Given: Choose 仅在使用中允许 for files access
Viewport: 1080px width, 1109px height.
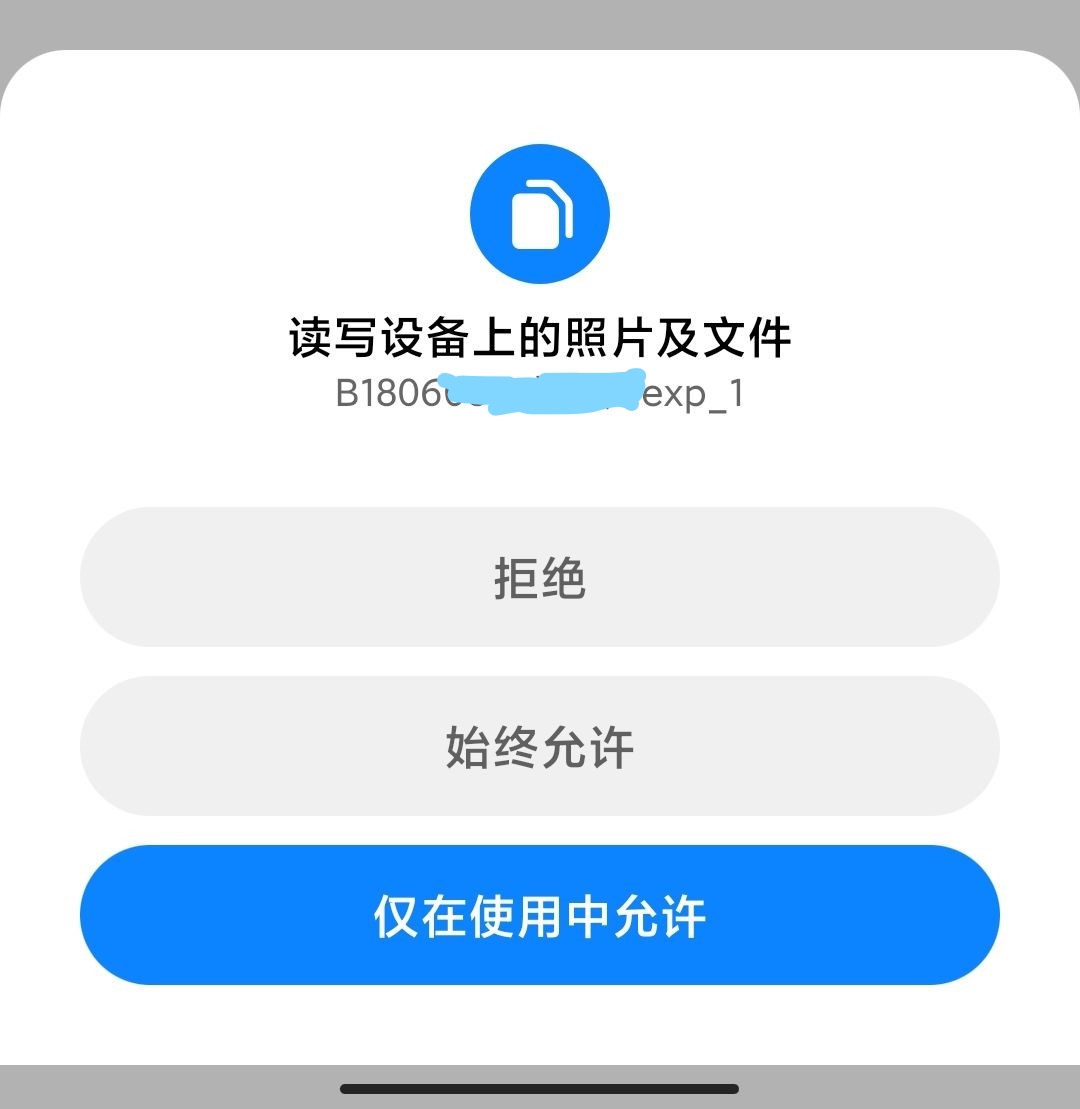Looking at the screenshot, I should [540, 915].
